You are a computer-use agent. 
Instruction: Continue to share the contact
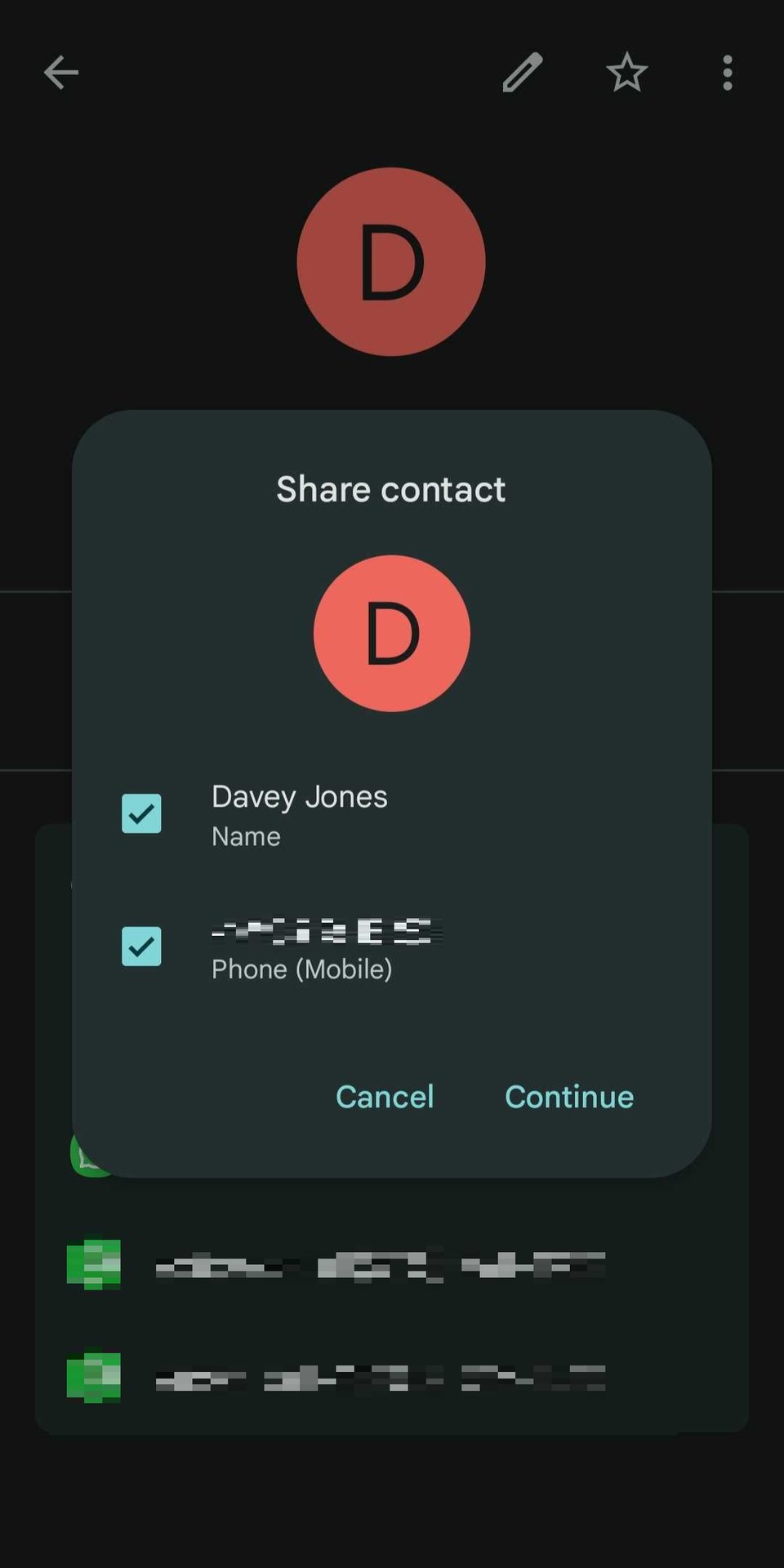[569, 1097]
